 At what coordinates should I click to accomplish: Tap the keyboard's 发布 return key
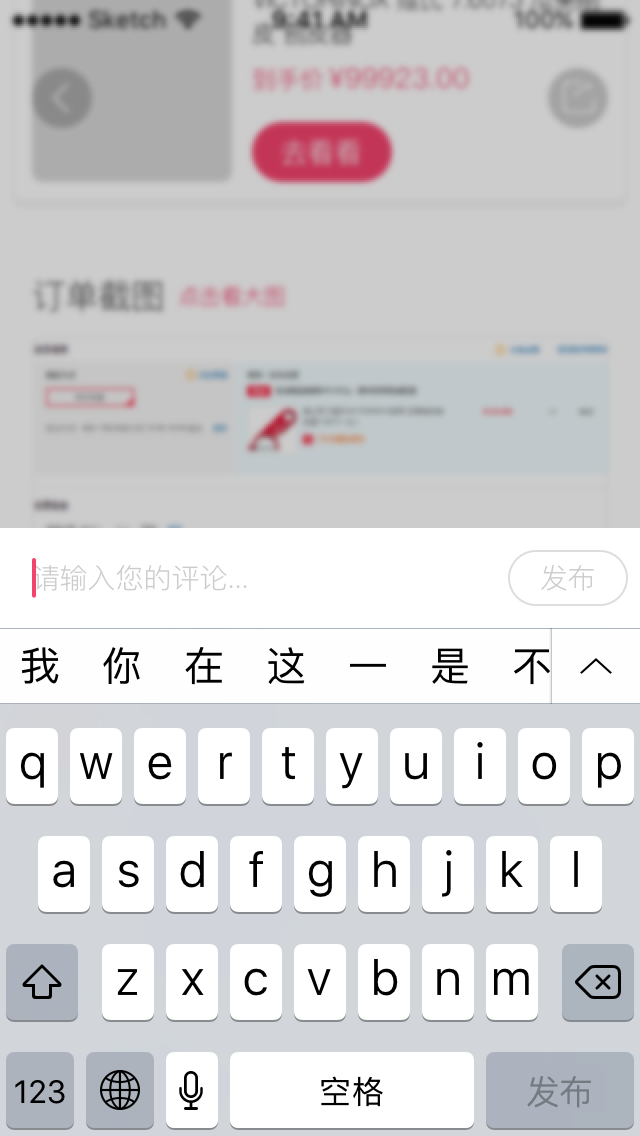(559, 1091)
